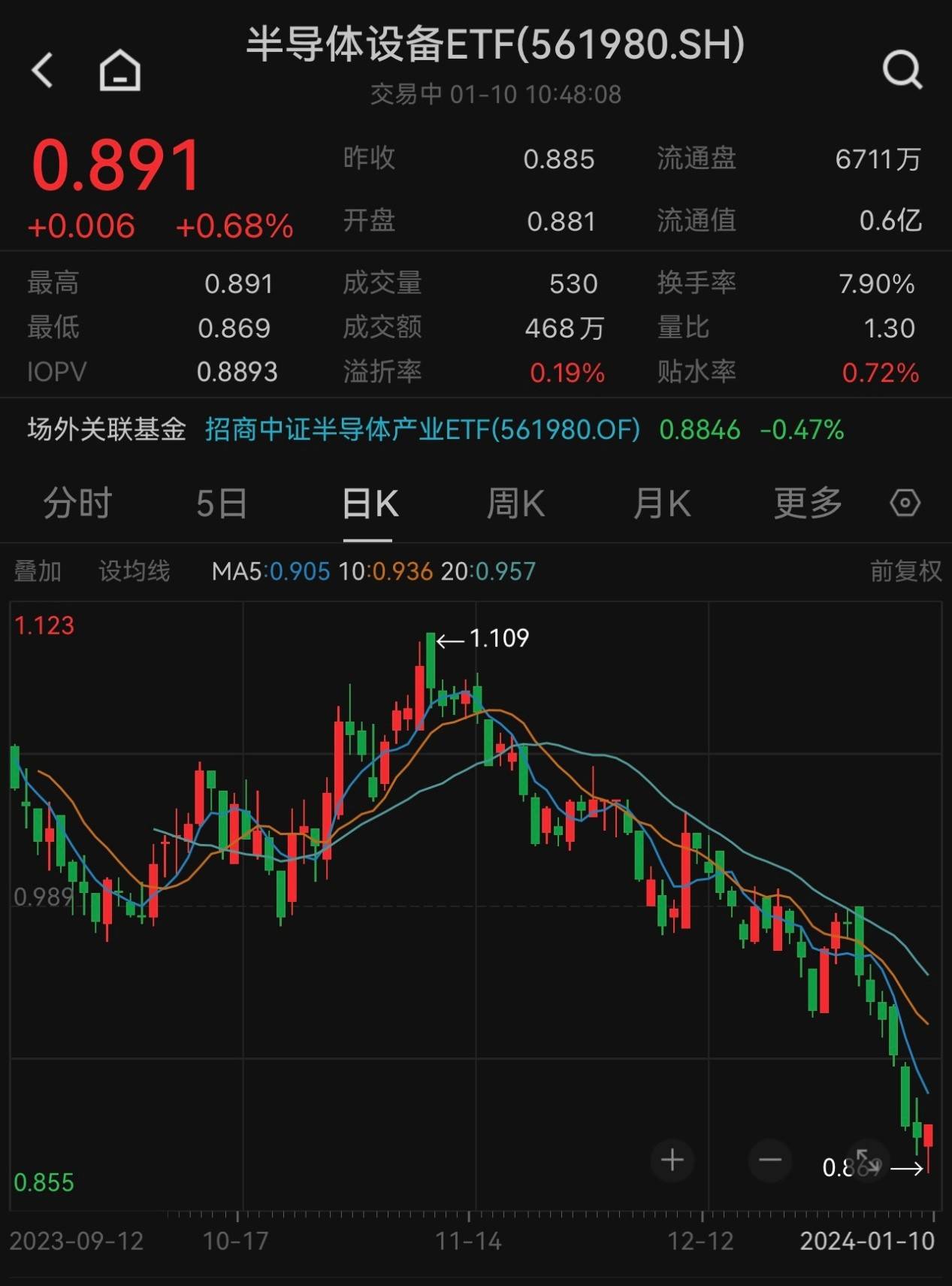The width and height of the screenshot is (952, 1286).
Task: Open the 月K monthly chart options
Action: [660, 504]
